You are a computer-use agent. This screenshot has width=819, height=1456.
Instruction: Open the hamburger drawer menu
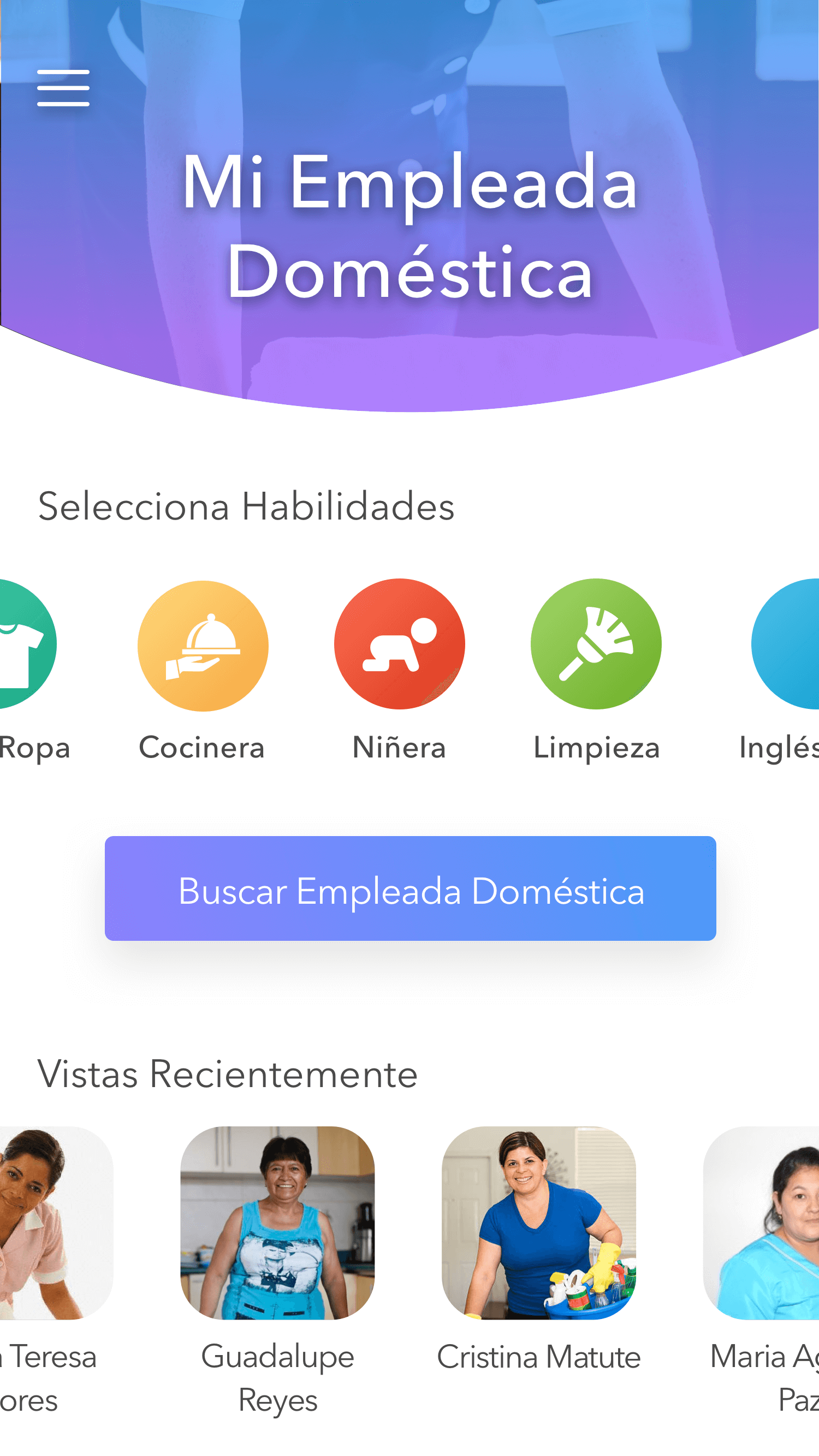(x=63, y=88)
